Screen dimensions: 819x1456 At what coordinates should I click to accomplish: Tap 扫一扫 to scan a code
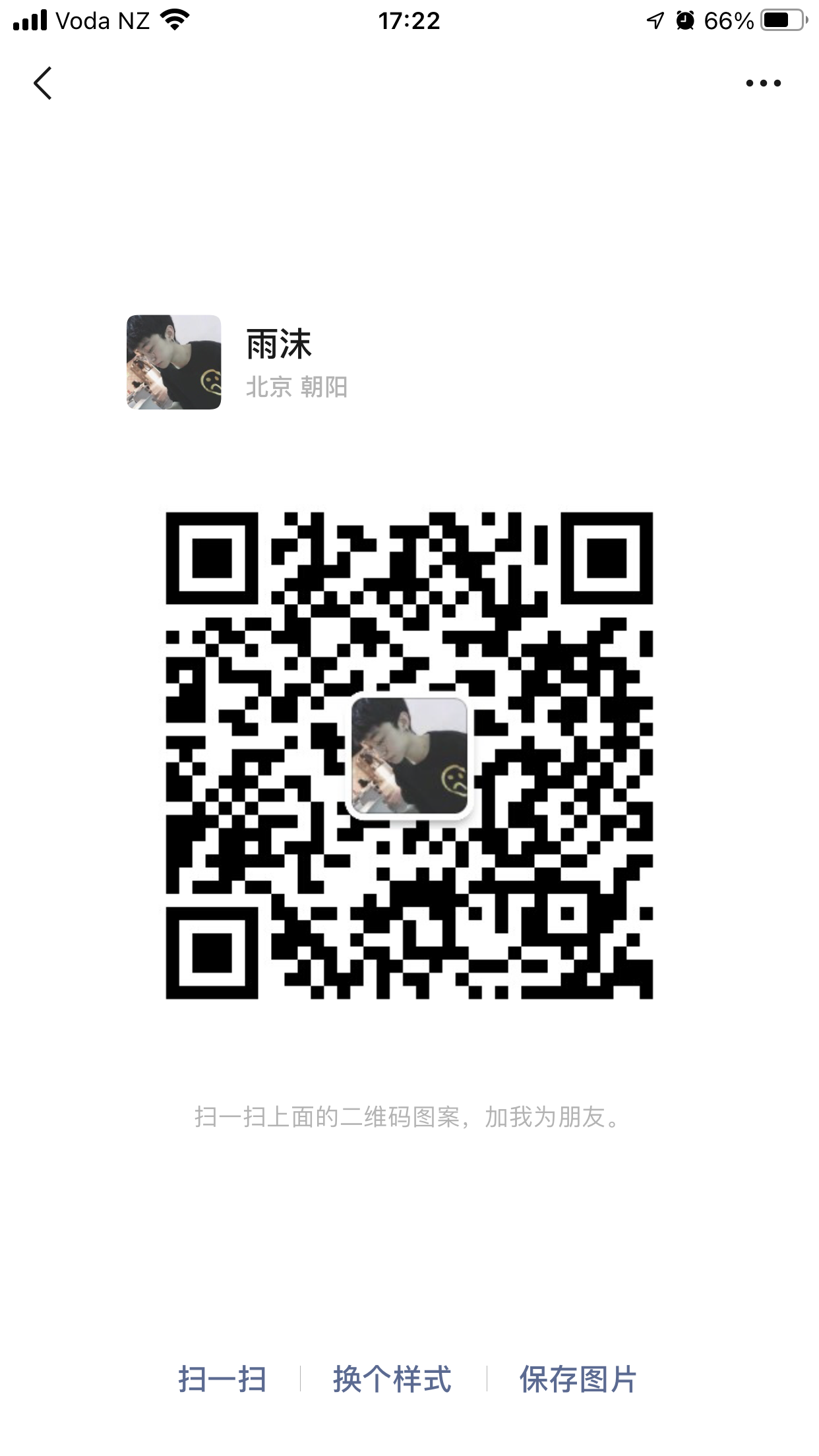(x=222, y=1379)
